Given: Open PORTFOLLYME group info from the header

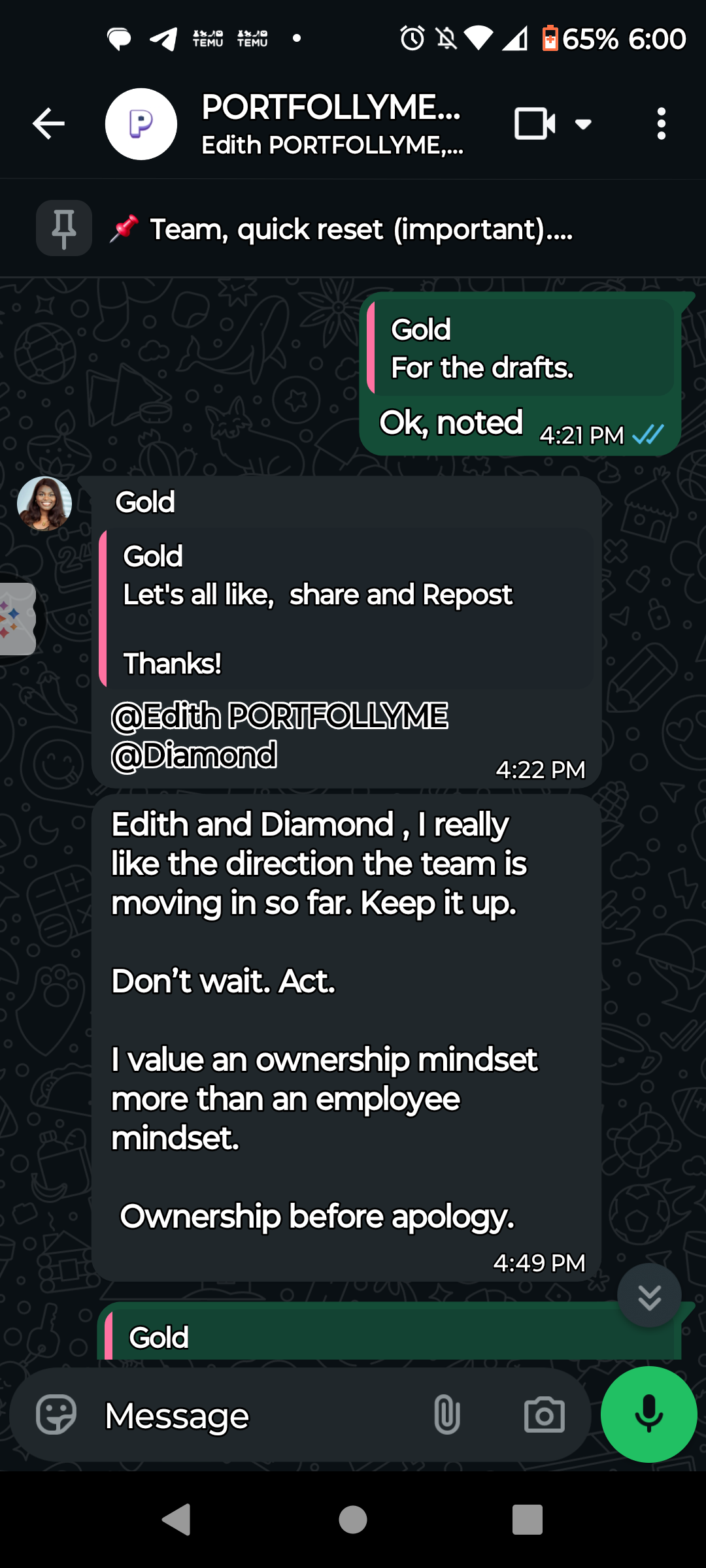Looking at the screenshot, I should tap(331, 124).
